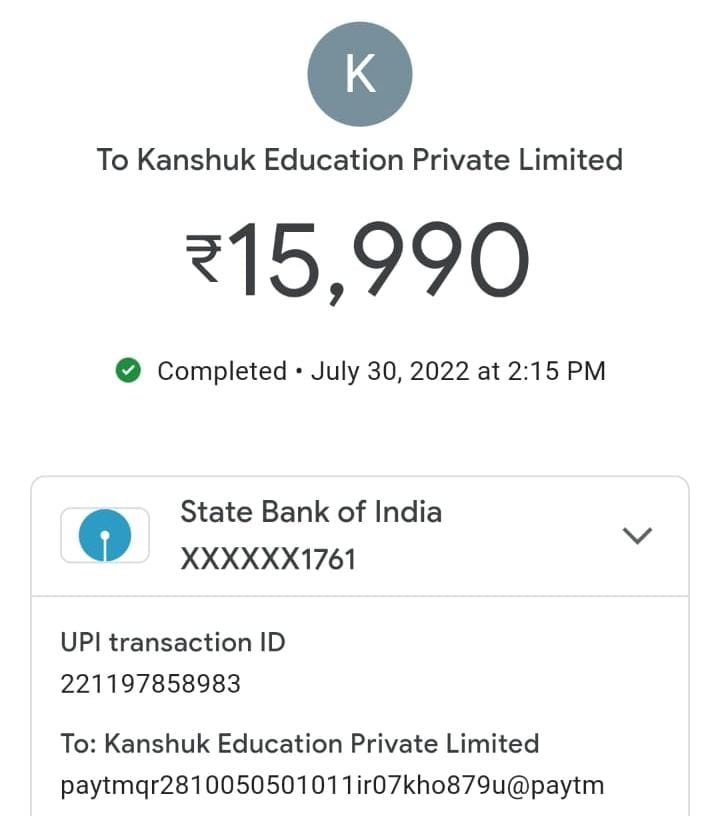
Task: Collapse the State Bank of India details chevron
Action: pyautogui.click(x=637, y=535)
